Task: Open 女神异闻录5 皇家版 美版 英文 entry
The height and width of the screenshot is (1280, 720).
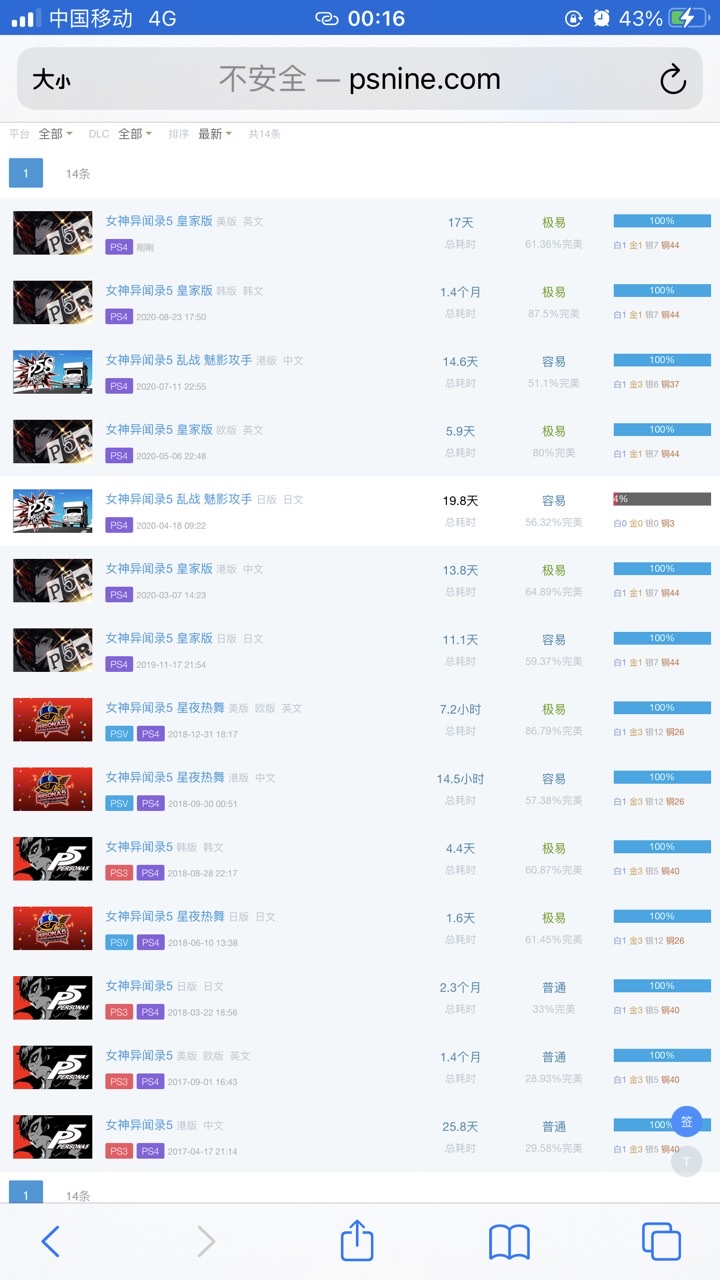Action: pyautogui.click(x=185, y=221)
